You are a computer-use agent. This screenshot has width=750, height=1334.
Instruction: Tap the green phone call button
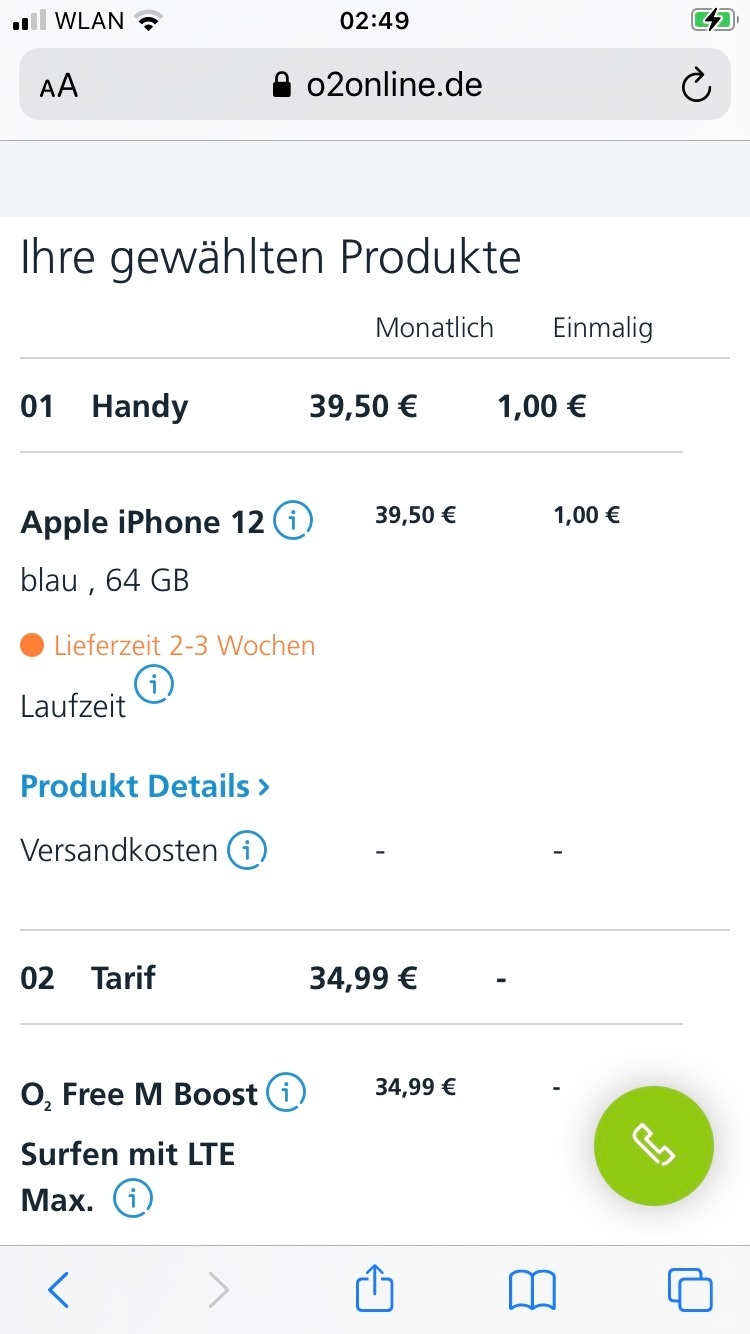click(654, 1146)
